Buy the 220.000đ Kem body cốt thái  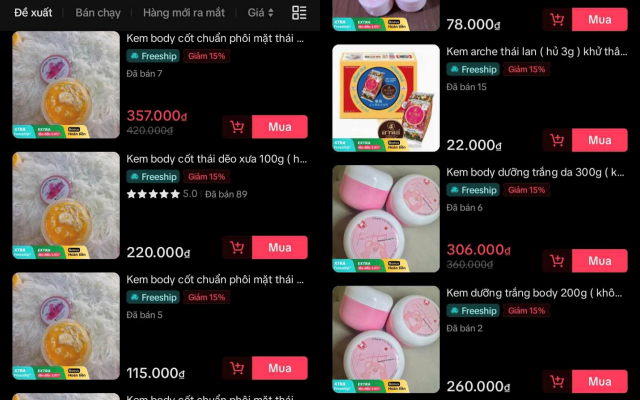[279, 248]
